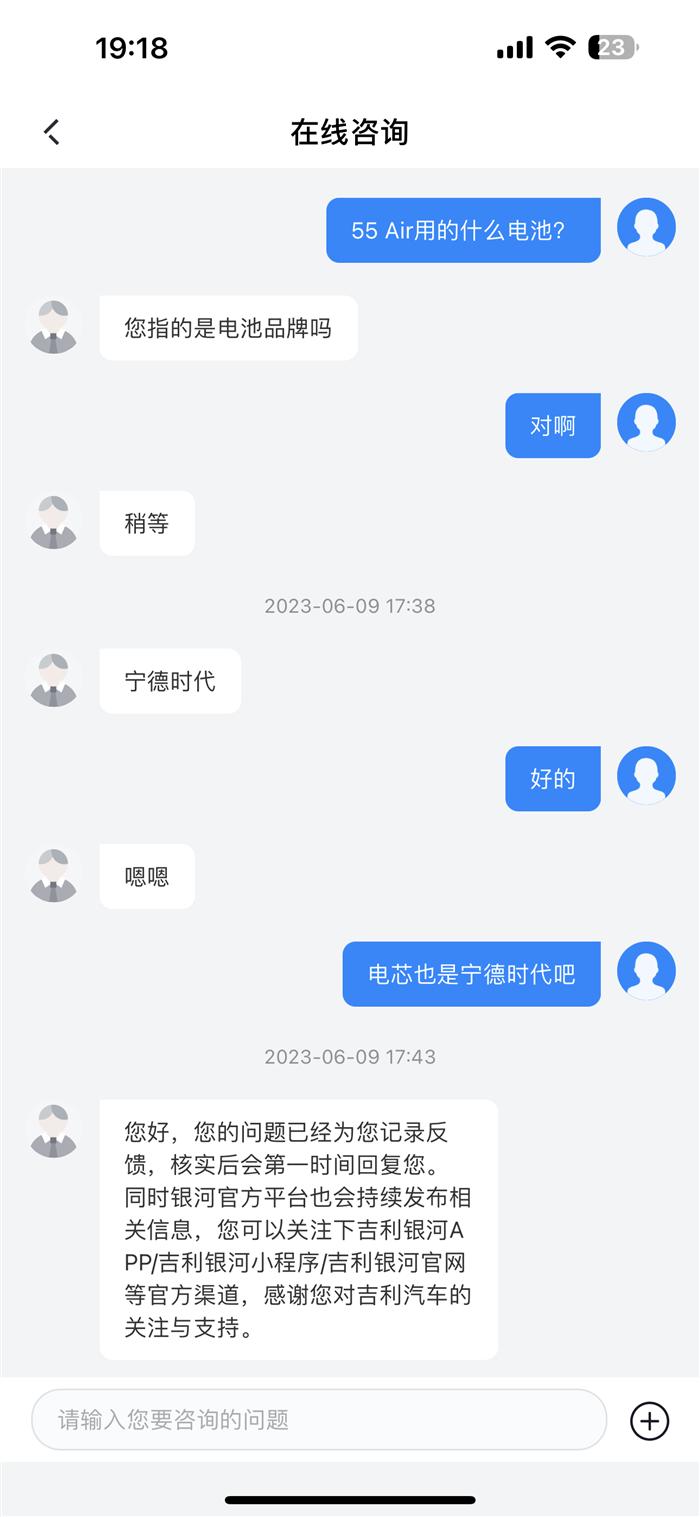Open the plus attachment menu

(649, 1420)
